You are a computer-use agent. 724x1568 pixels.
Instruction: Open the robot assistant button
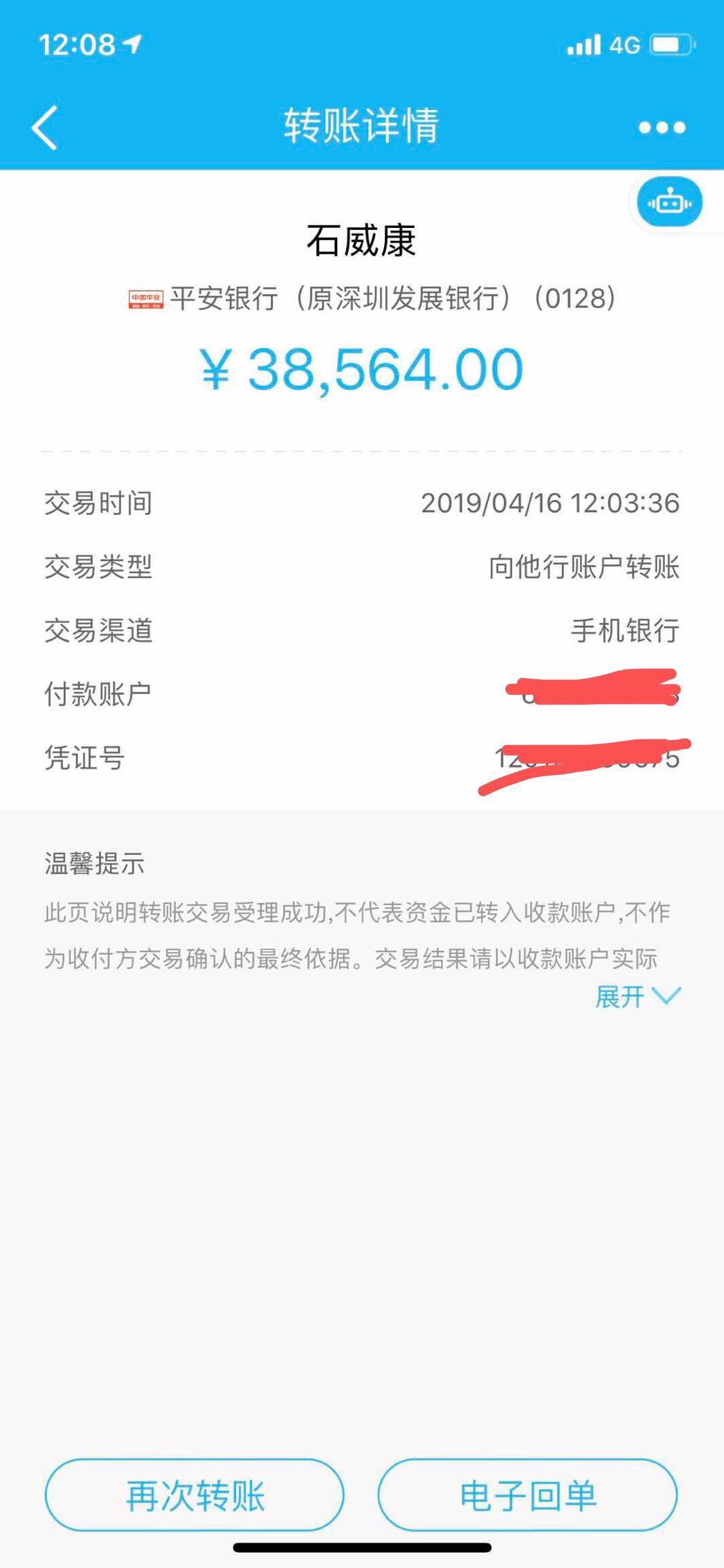[x=669, y=202]
